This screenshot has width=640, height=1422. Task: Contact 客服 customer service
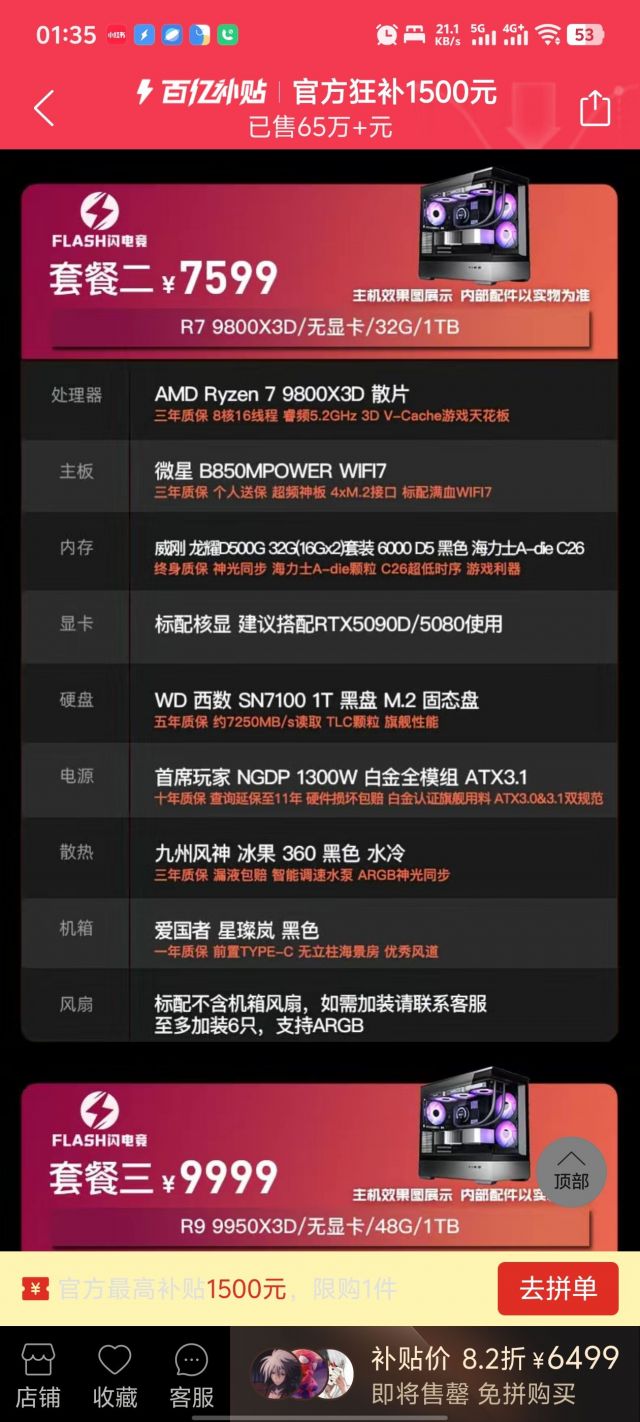point(191,1375)
